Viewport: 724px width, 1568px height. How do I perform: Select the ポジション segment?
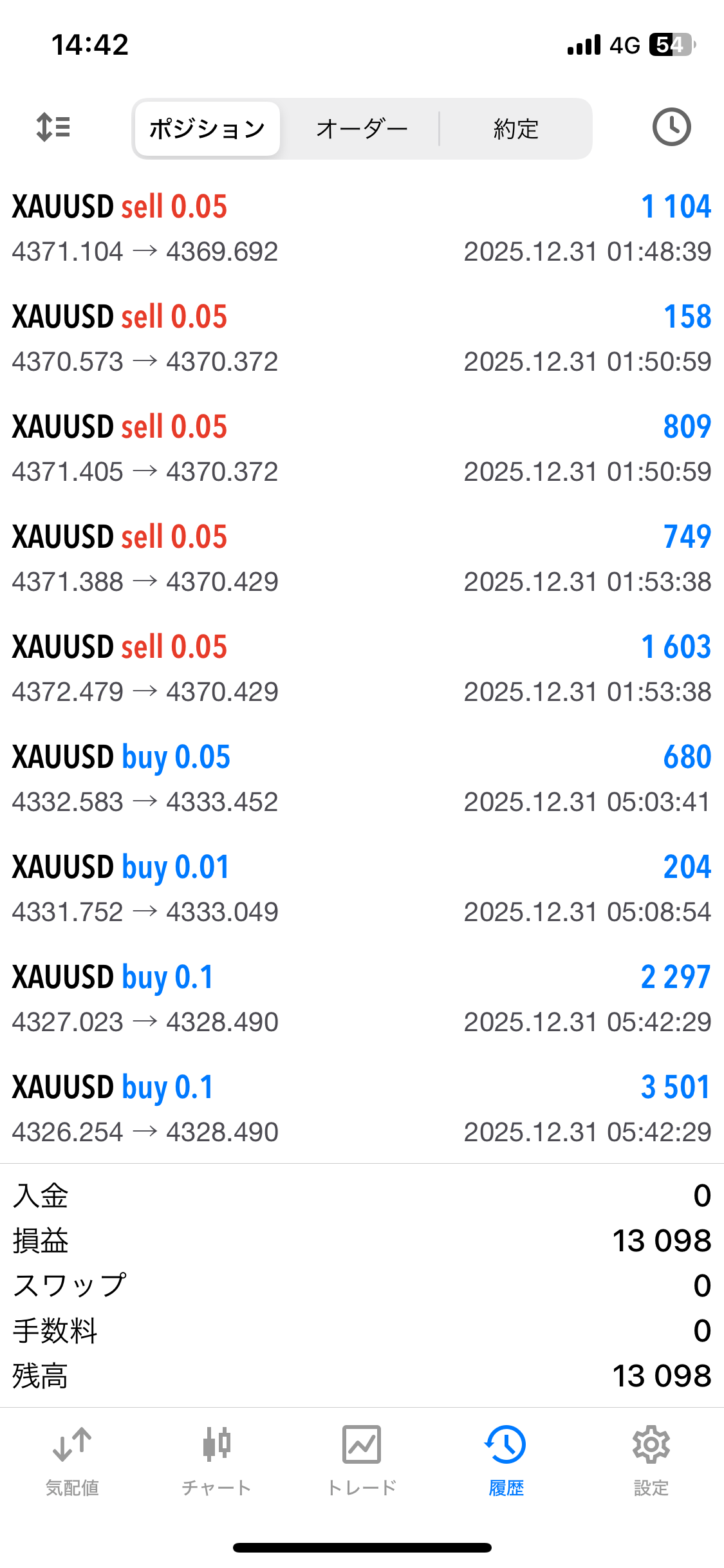coord(207,129)
